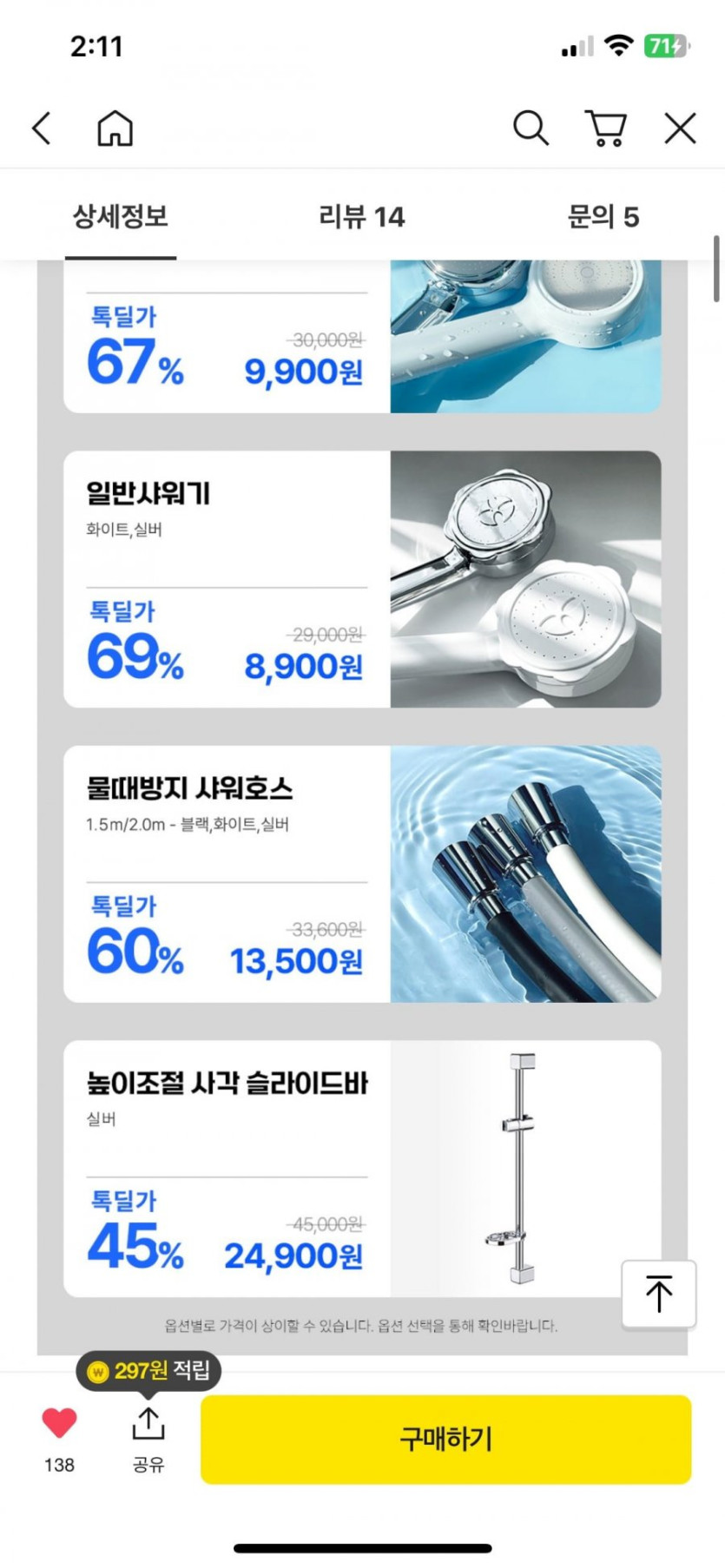Screen dimensions: 725x1568
Task: Open the search magnifier
Action: pyautogui.click(x=531, y=128)
